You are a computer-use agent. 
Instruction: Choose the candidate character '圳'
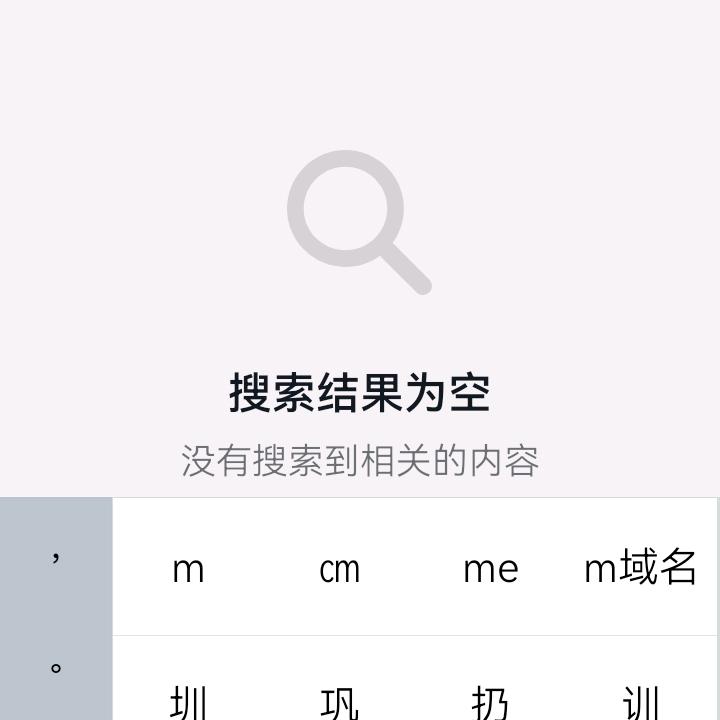click(x=188, y=700)
